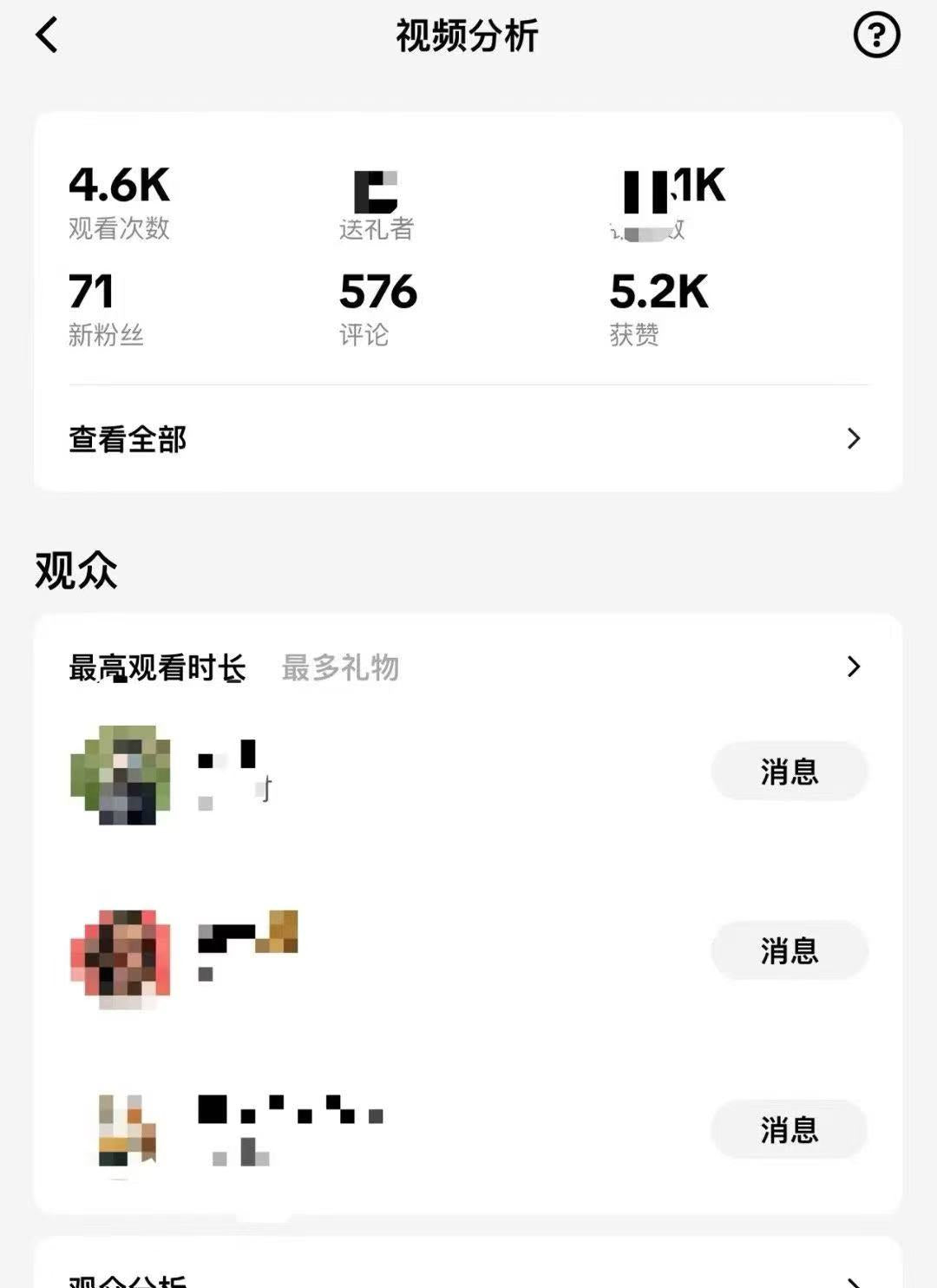Click 消息 for the second viewer

pos(788,950)
